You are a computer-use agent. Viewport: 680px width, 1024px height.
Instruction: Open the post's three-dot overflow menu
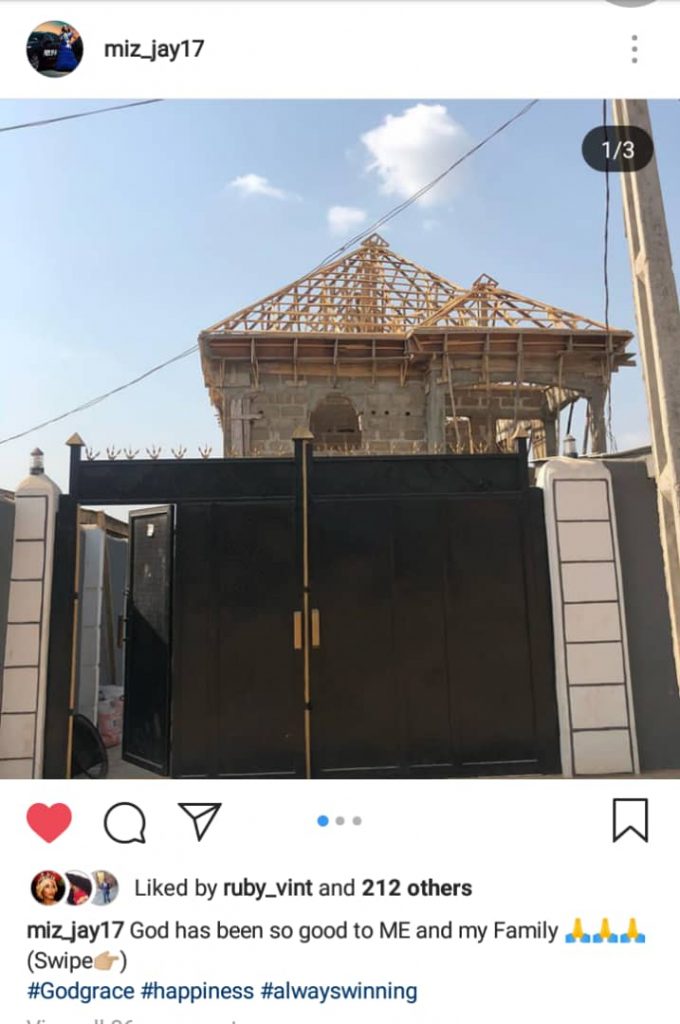(634, 49)
